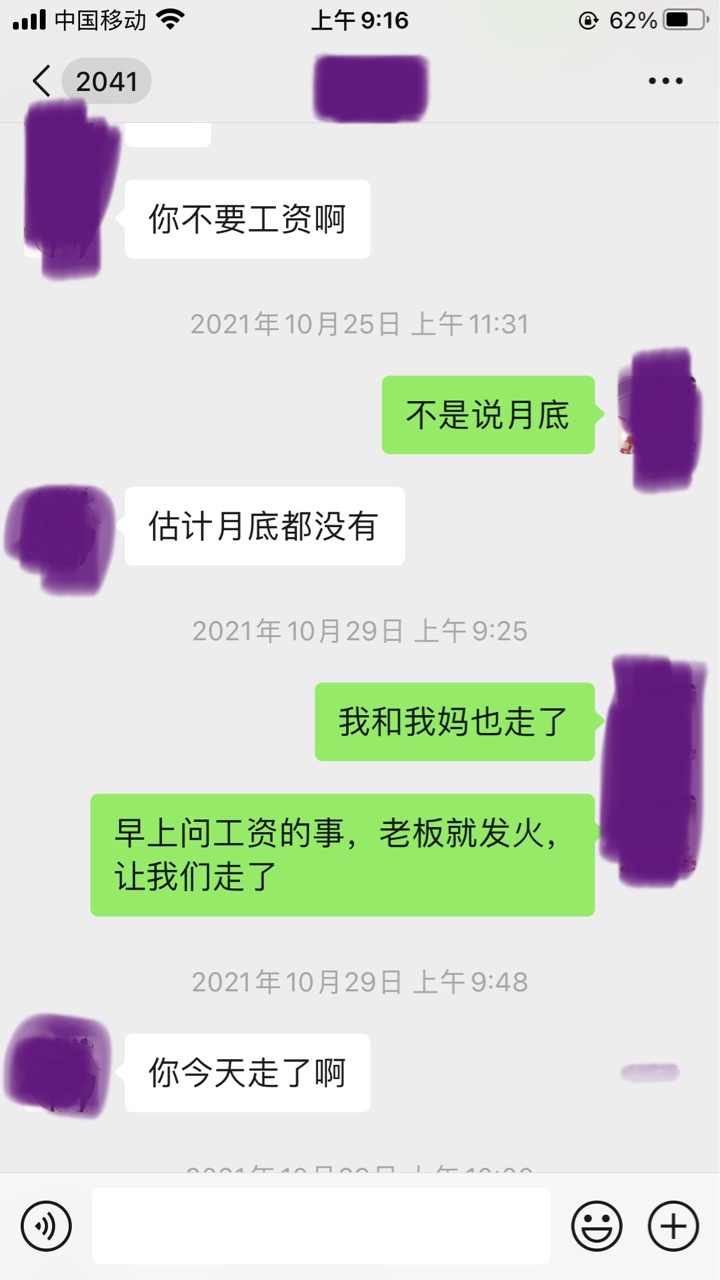Switch to voice message input
This screenshot has height=1280, width=720.
pos(46,1226)
